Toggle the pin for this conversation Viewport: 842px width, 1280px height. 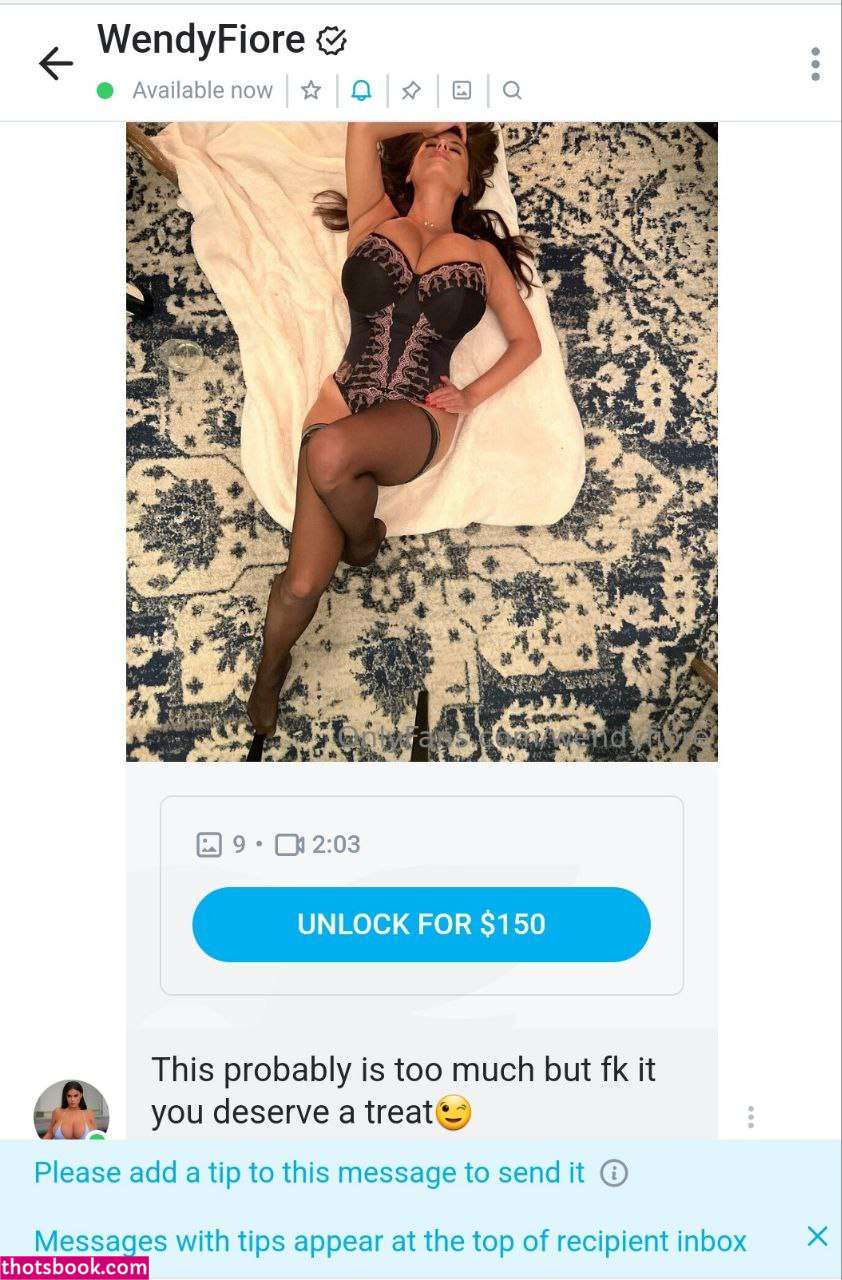point(412,90)
